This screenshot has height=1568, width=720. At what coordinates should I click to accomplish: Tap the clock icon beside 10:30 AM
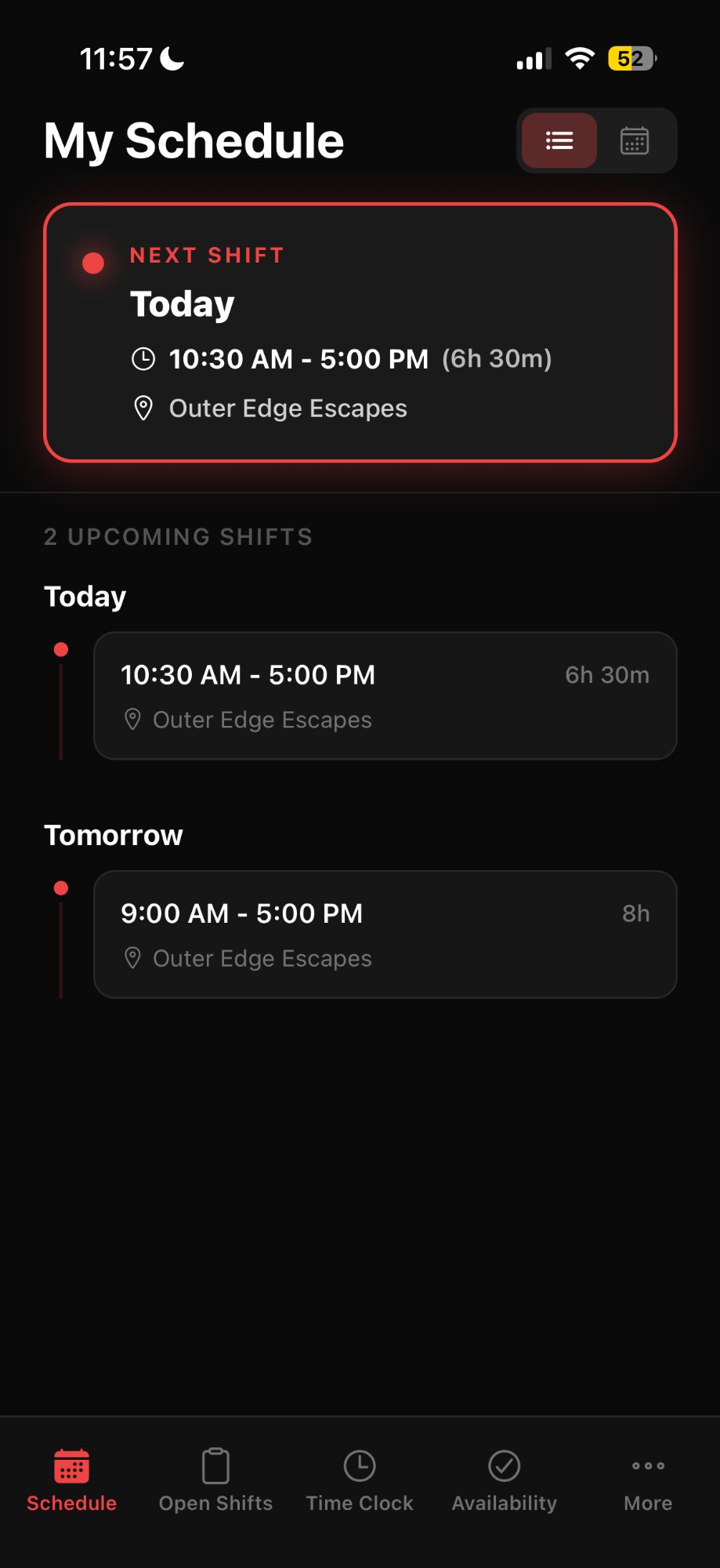(143, 358)
